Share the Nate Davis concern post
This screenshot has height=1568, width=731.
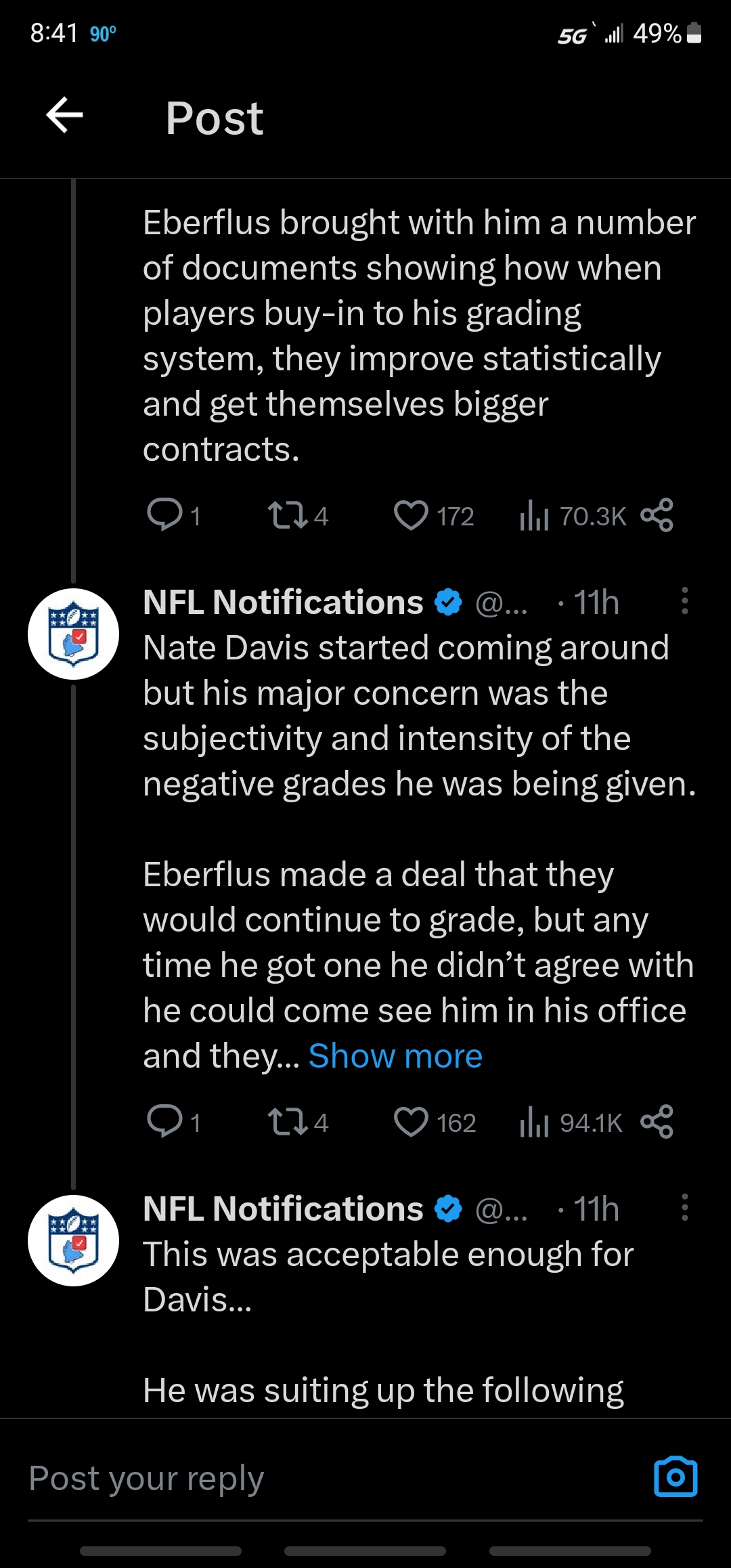(657, 1122)
